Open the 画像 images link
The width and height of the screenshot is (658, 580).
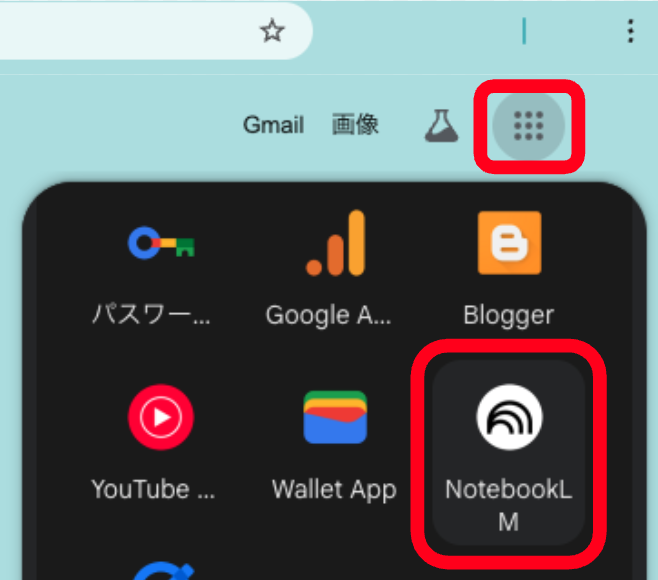click(355, 125)
